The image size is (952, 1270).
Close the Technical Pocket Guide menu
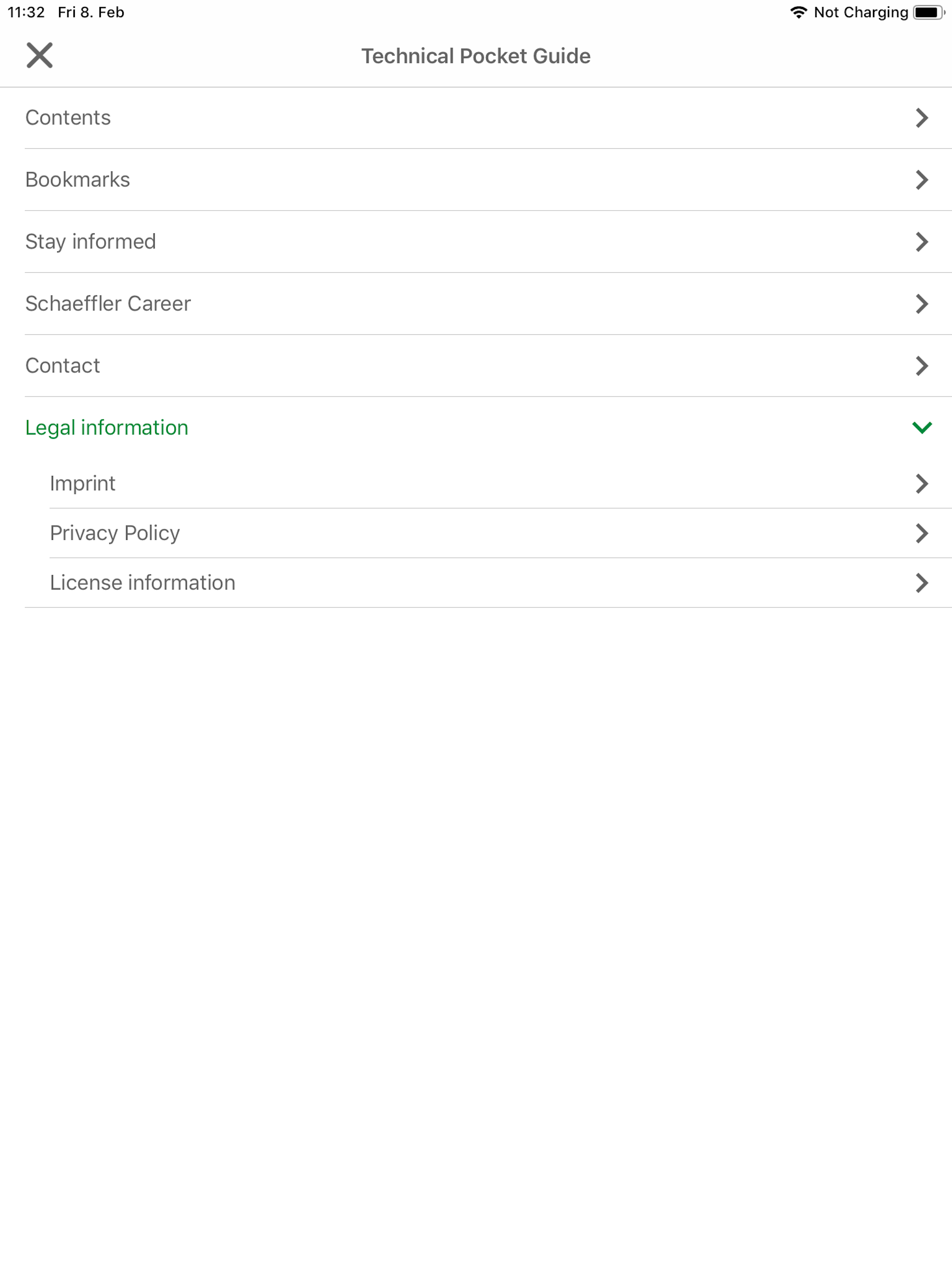click(x=40, y=55)
